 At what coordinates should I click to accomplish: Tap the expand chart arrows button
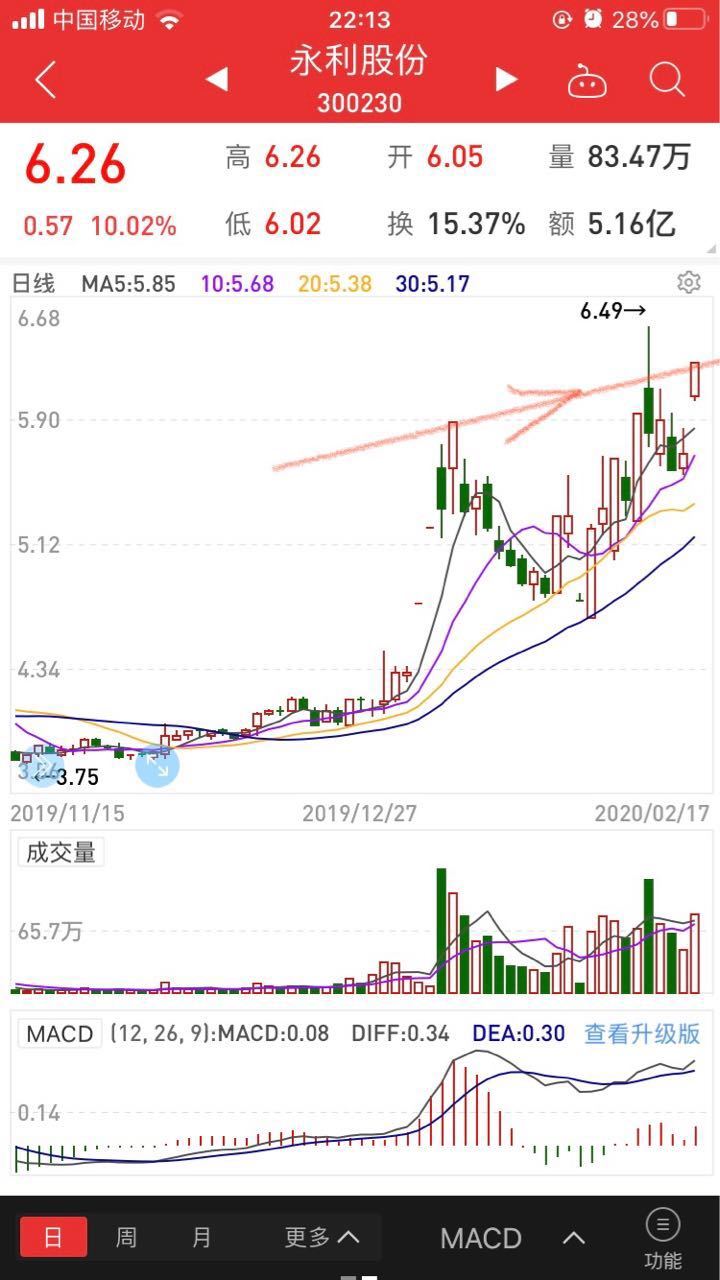click(x=157, y=765)
